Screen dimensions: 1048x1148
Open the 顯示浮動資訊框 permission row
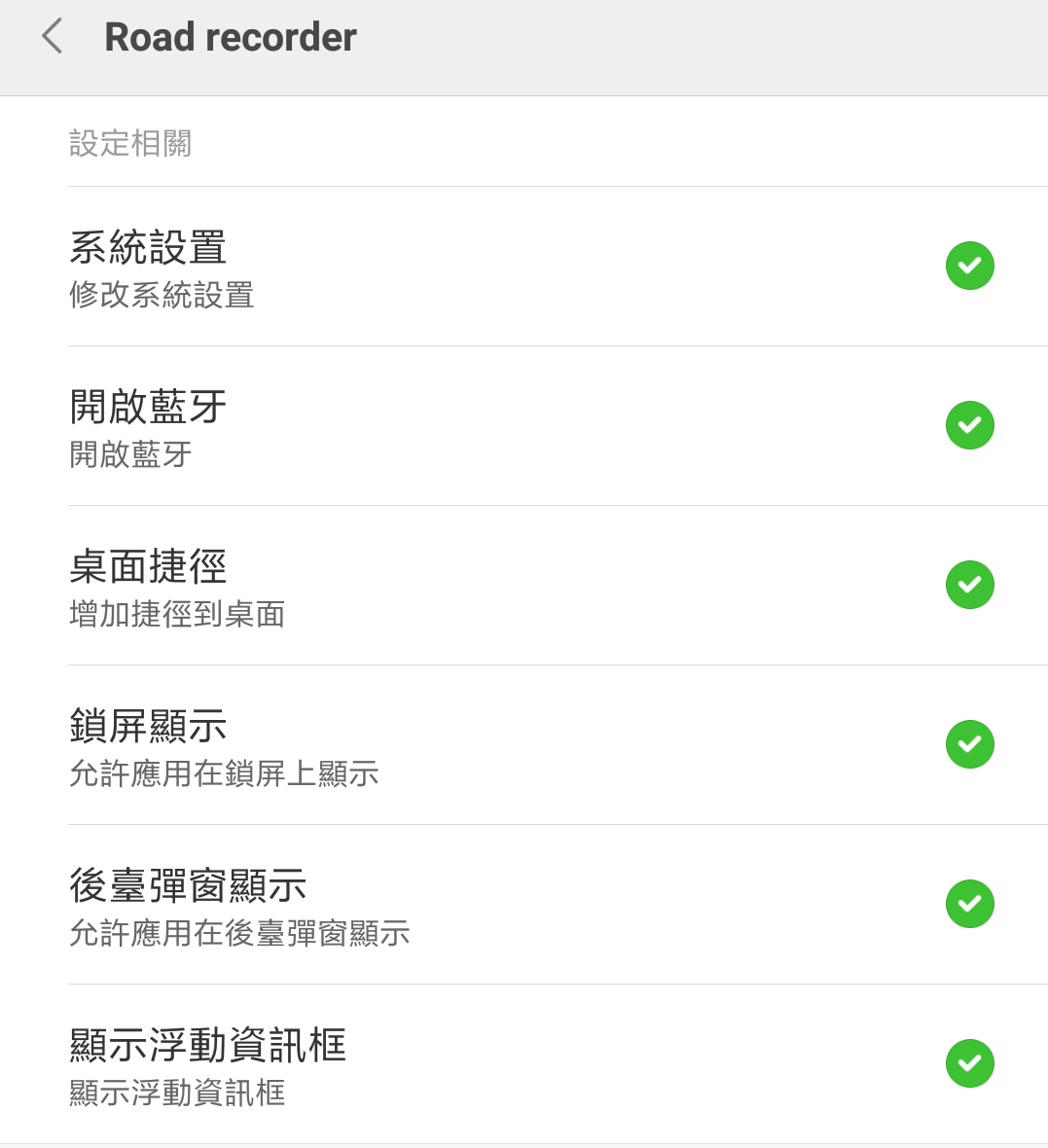524,1064
